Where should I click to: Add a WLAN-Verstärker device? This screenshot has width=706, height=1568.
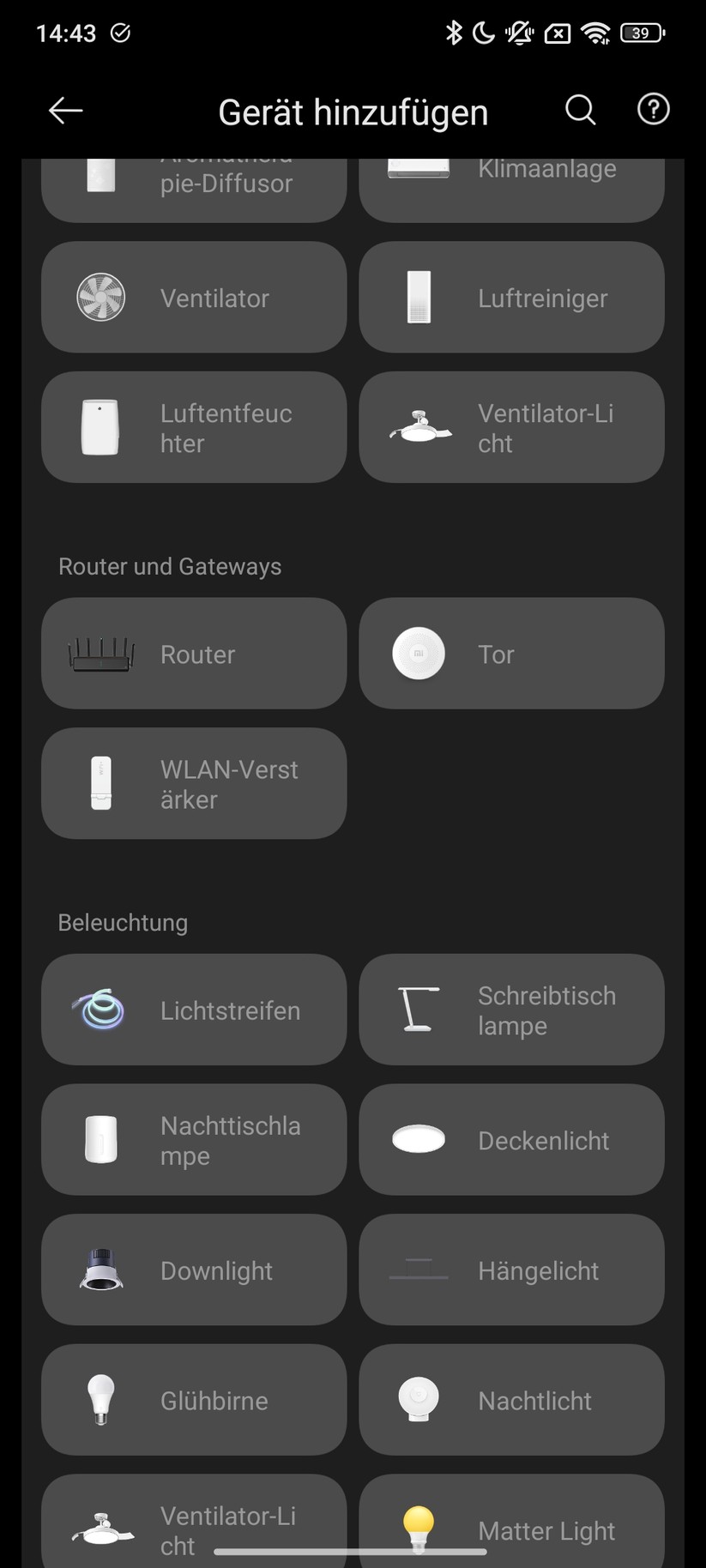point(193,782)
